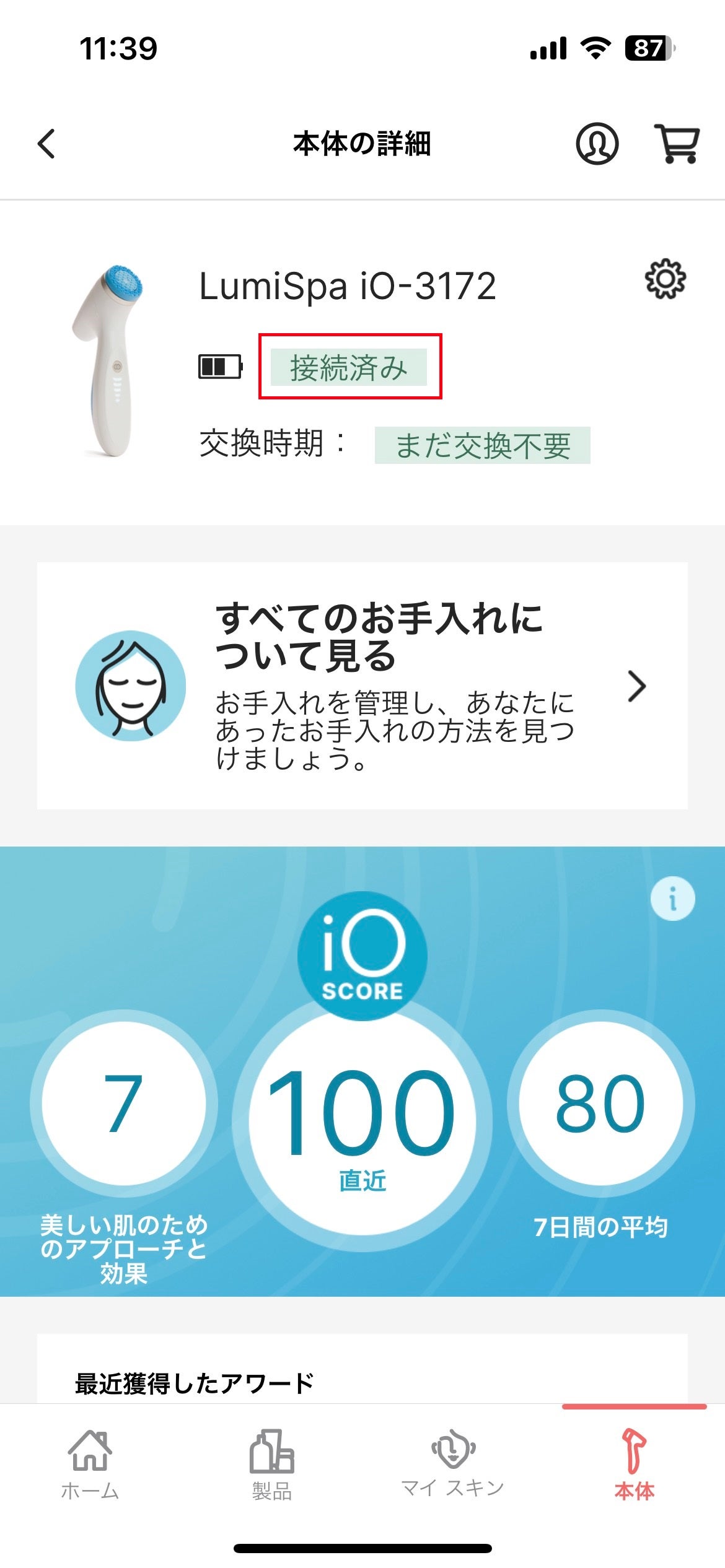Open LumiSpa iO-3172 device settings gear
The width and height of the screenshot is (725, 1568).
666,280
